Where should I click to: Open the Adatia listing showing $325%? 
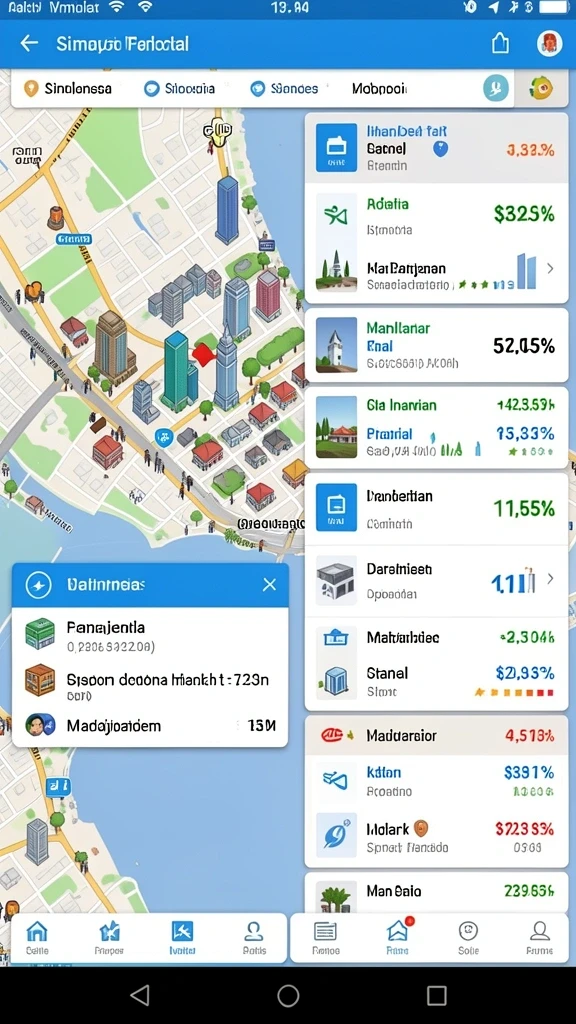coord(436,215)
